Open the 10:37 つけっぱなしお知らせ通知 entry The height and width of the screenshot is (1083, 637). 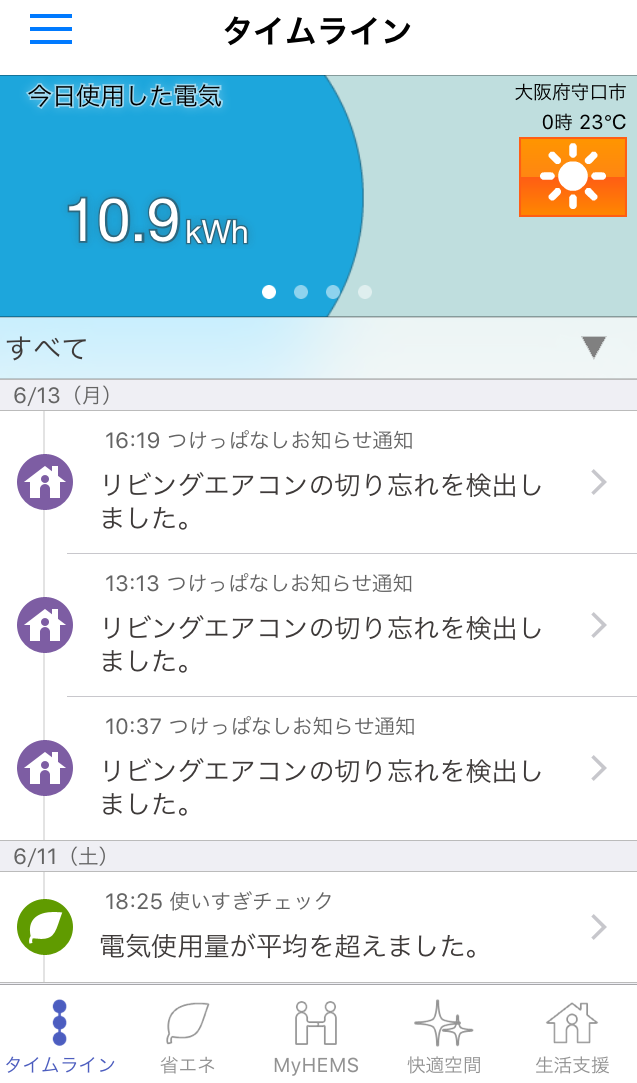click(340, 769)
